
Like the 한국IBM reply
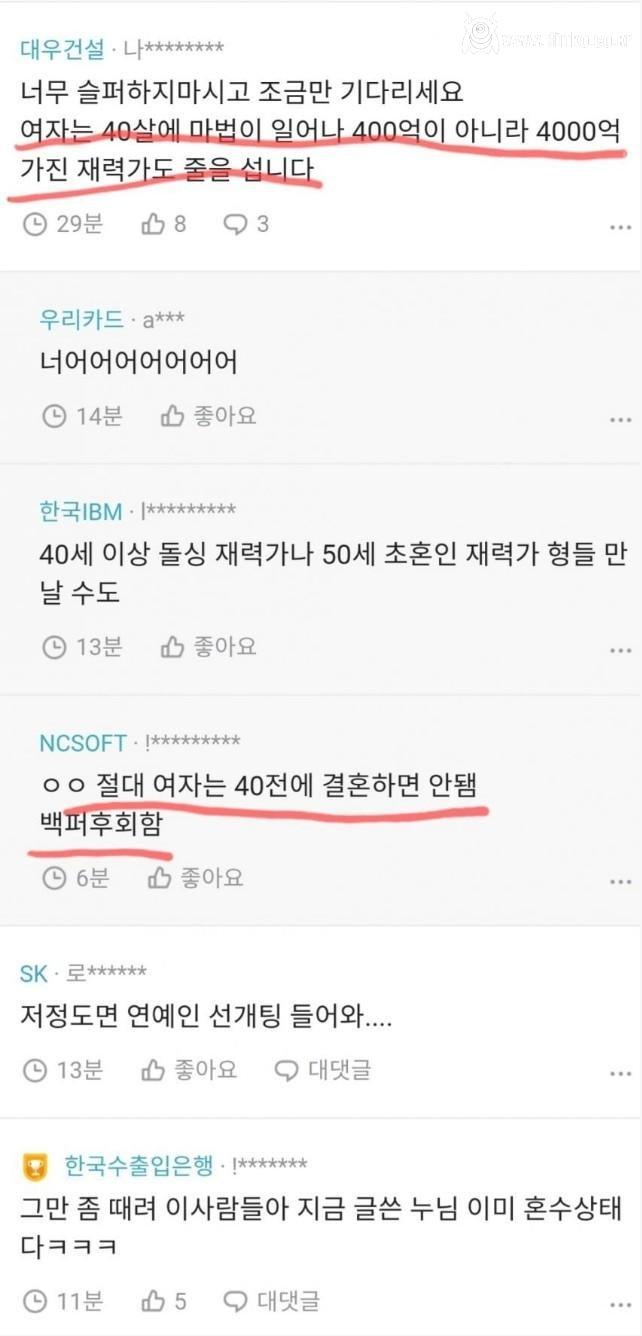[x=208, y=647]
